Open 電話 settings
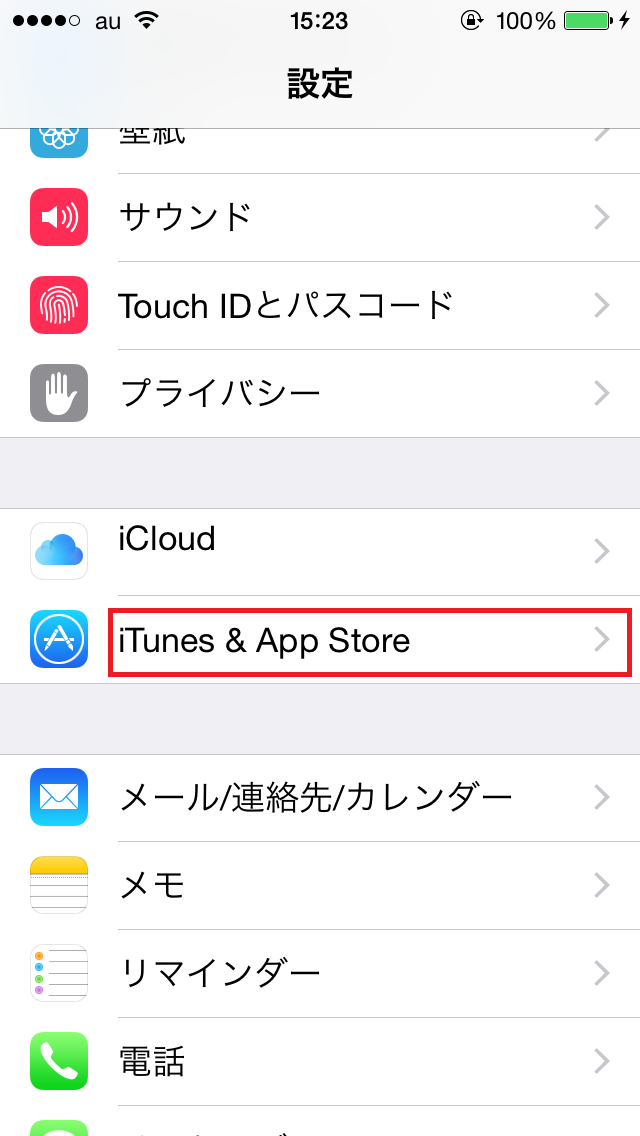The height and width of the screenshot is (1136, 640). tap(320, 1061)
